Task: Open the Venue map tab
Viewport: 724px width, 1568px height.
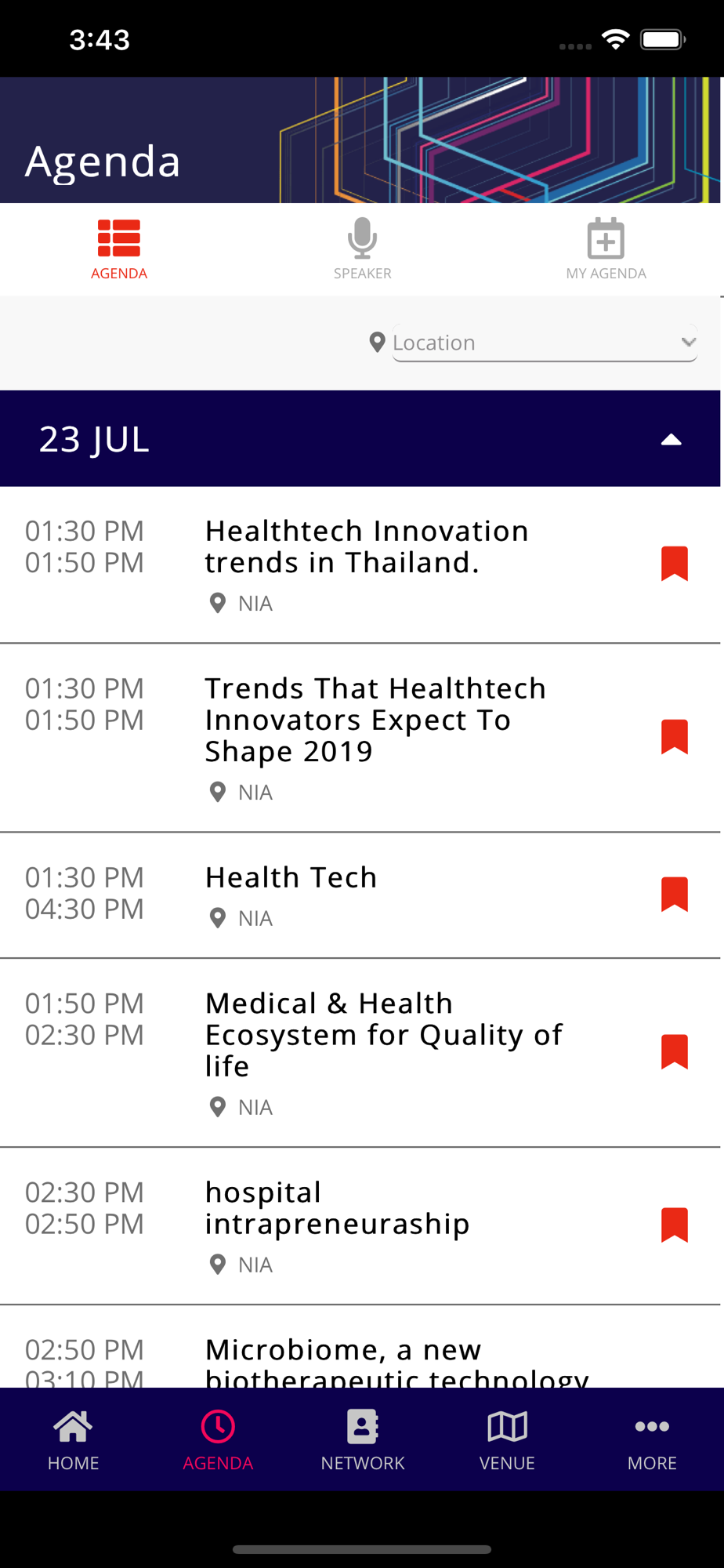Action: [507, 1441]
